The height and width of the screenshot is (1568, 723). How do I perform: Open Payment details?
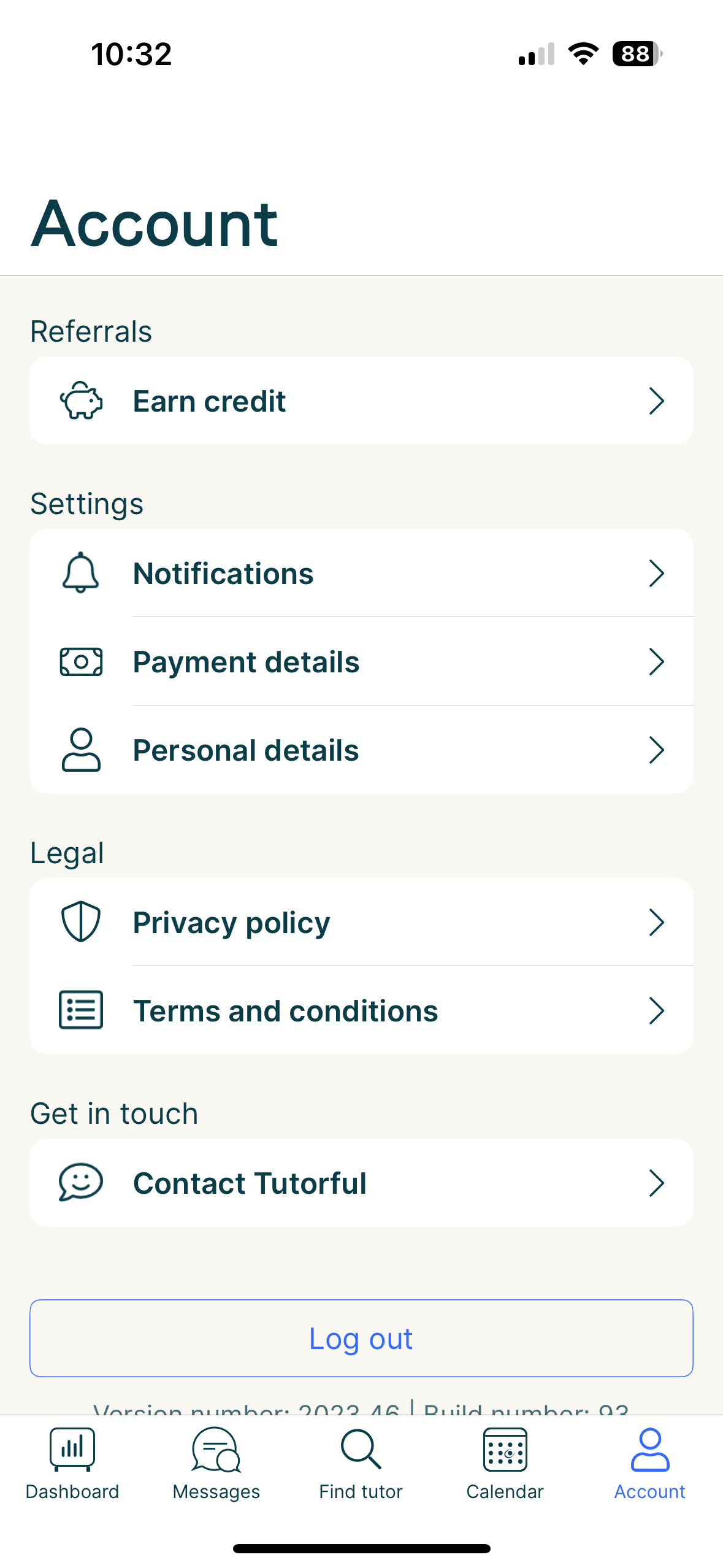(x=361, y=661)
